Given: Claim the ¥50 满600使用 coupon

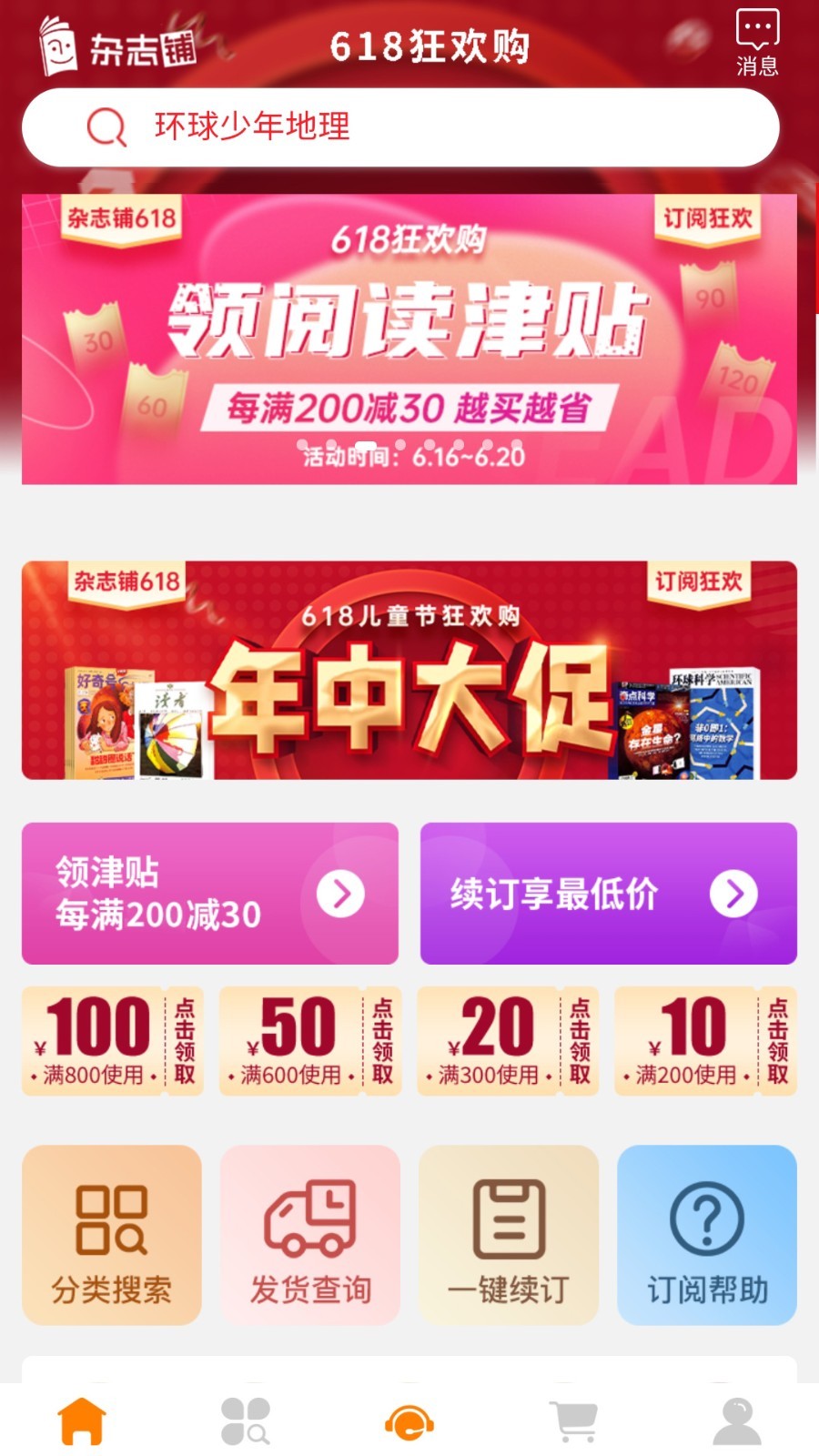Looking at the screenshot, I should [x=310, y=1041].
